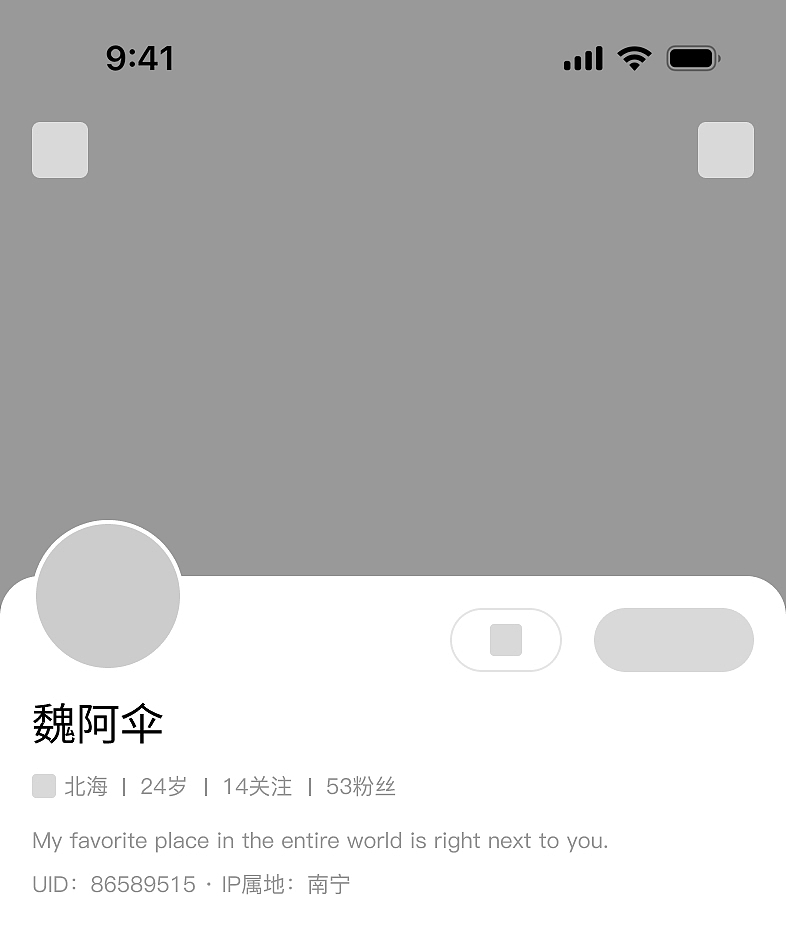Open the Wi-Fi status icon

click(633, 58)
